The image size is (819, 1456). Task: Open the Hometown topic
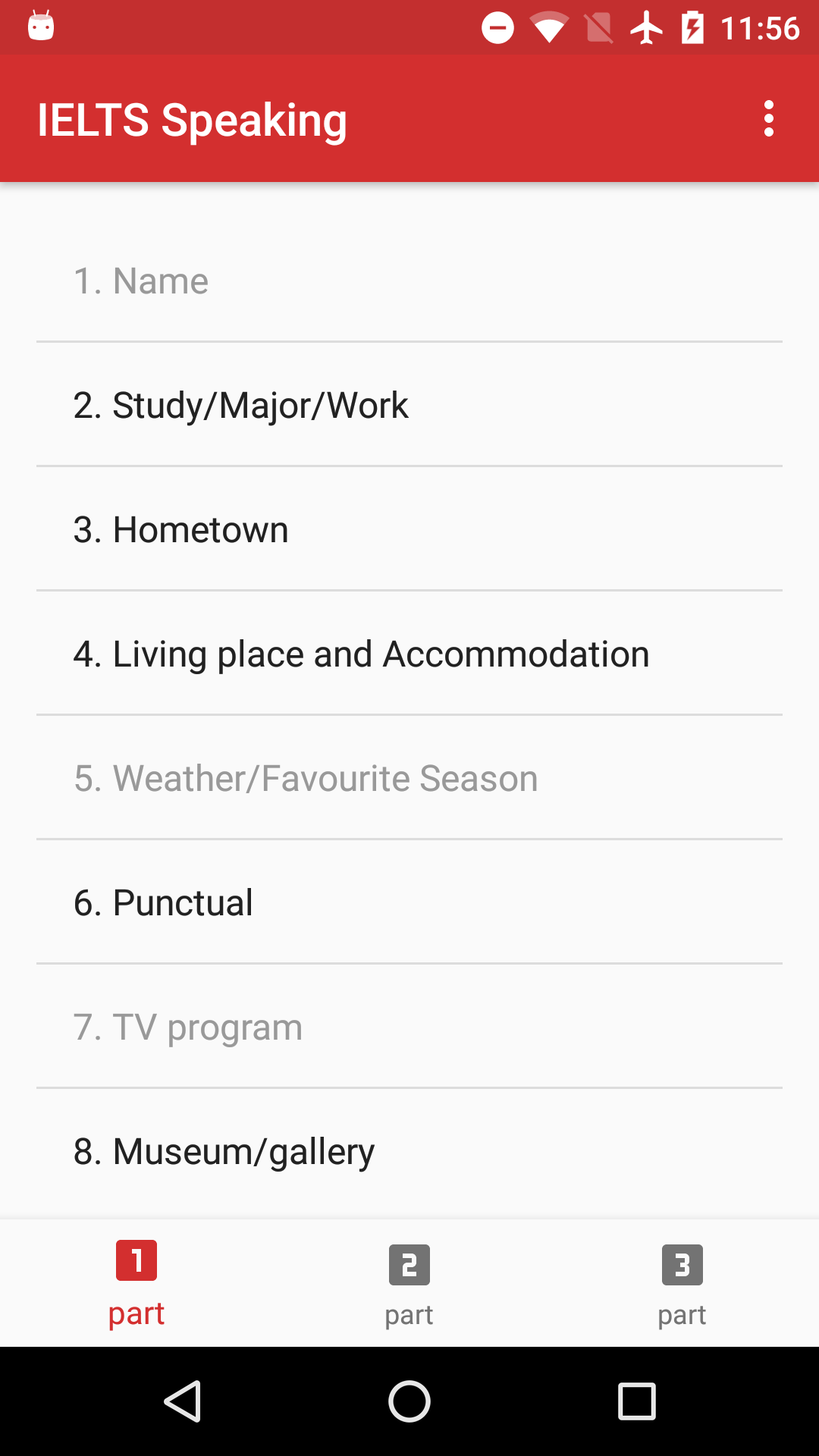pos(409,529)
